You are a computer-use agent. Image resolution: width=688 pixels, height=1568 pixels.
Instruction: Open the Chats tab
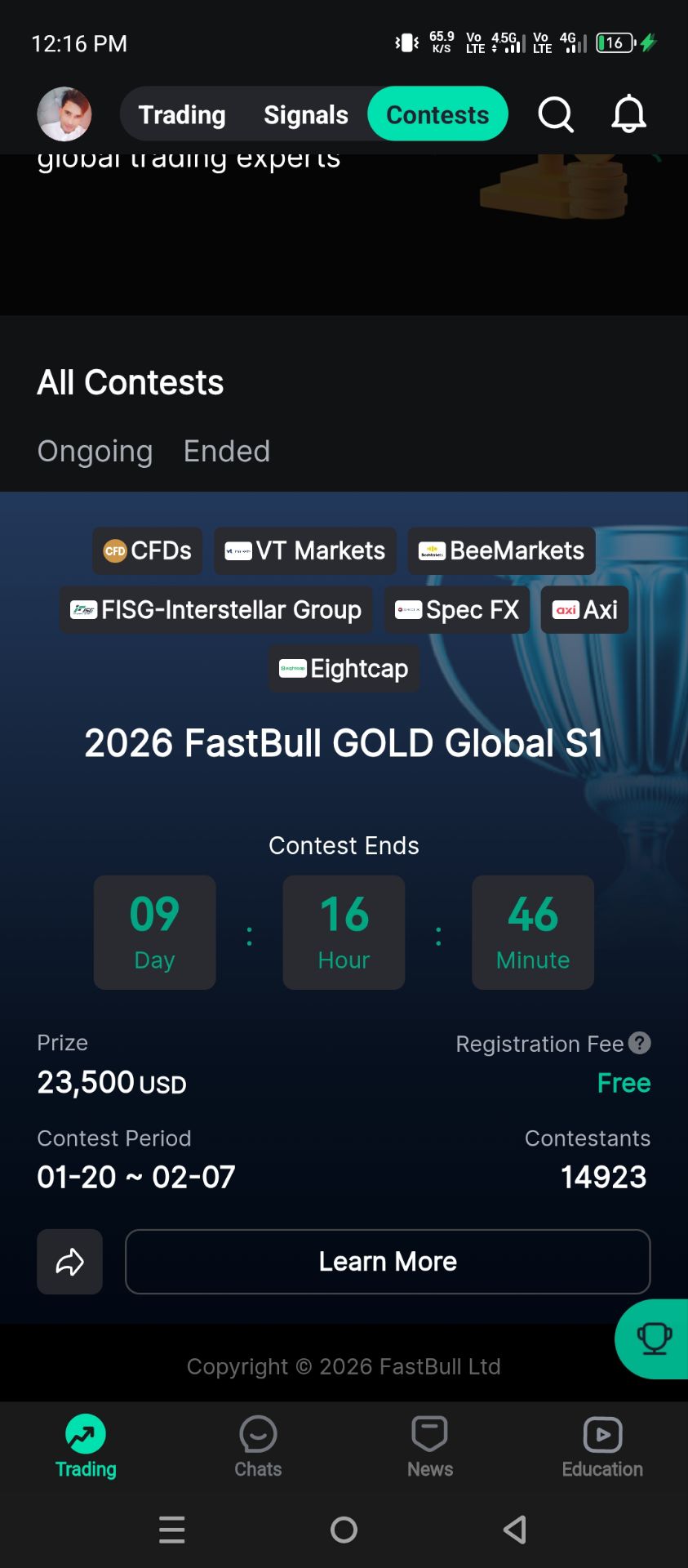258,1447
